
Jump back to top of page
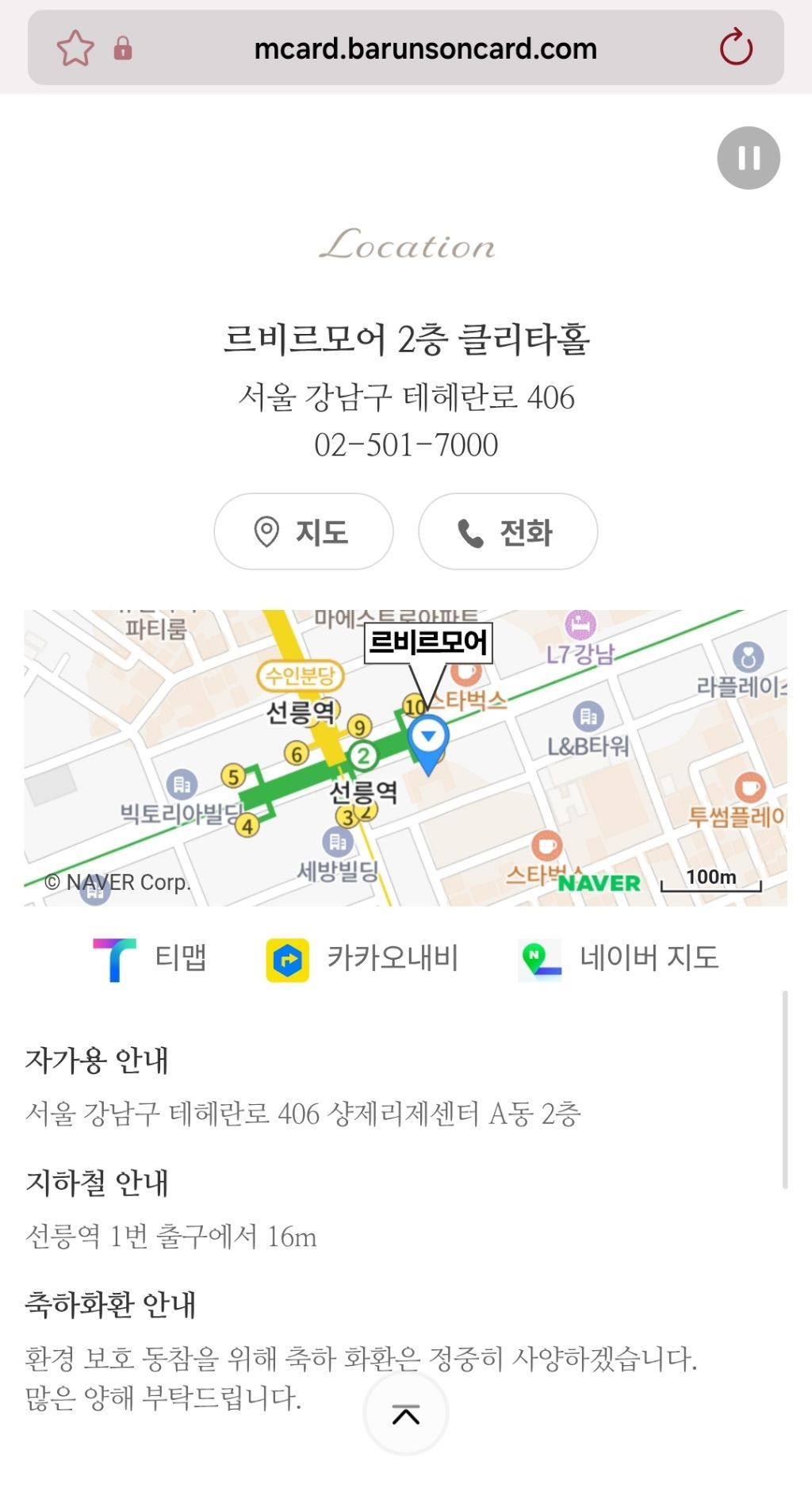405,1414
